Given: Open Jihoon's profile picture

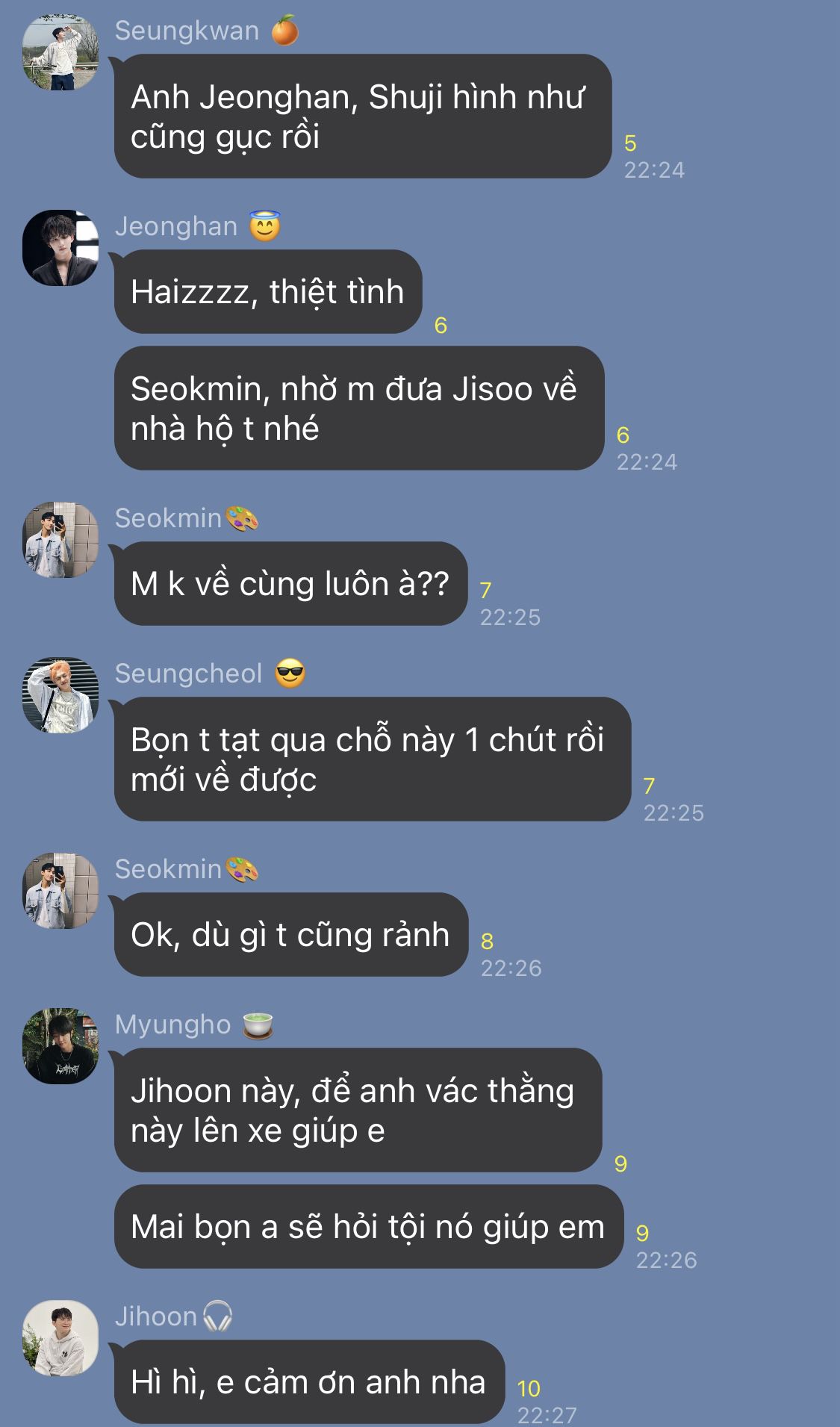Looking at the screenshot, I should point(60,1338).
